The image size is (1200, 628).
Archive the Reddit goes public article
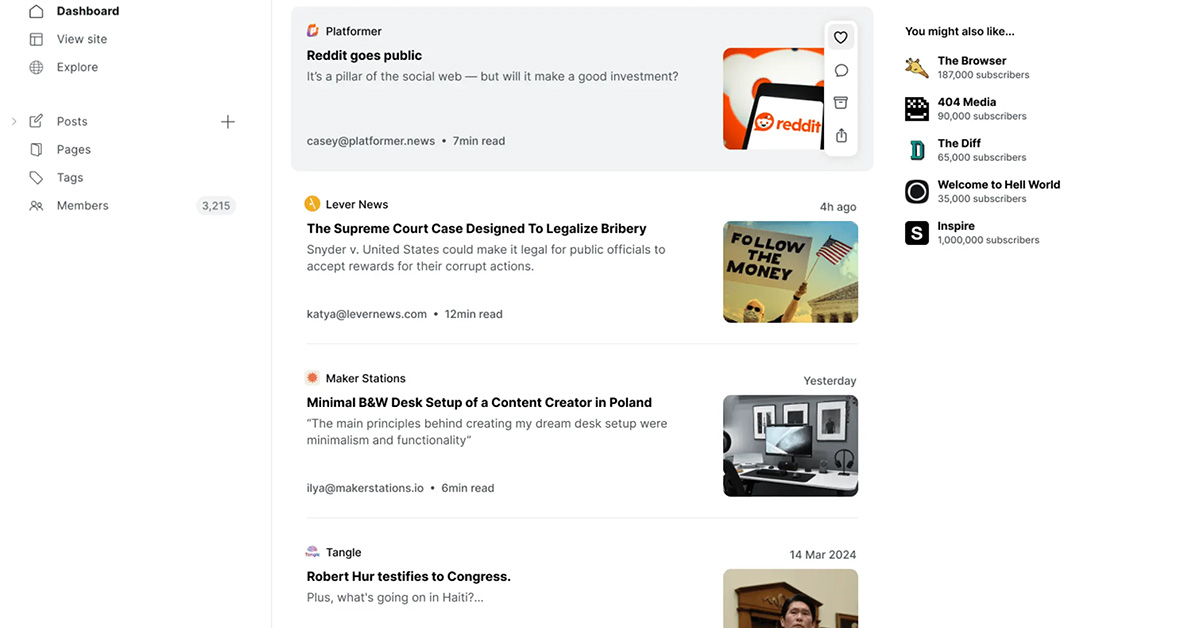pyautogui.click(x=841, y=103)
